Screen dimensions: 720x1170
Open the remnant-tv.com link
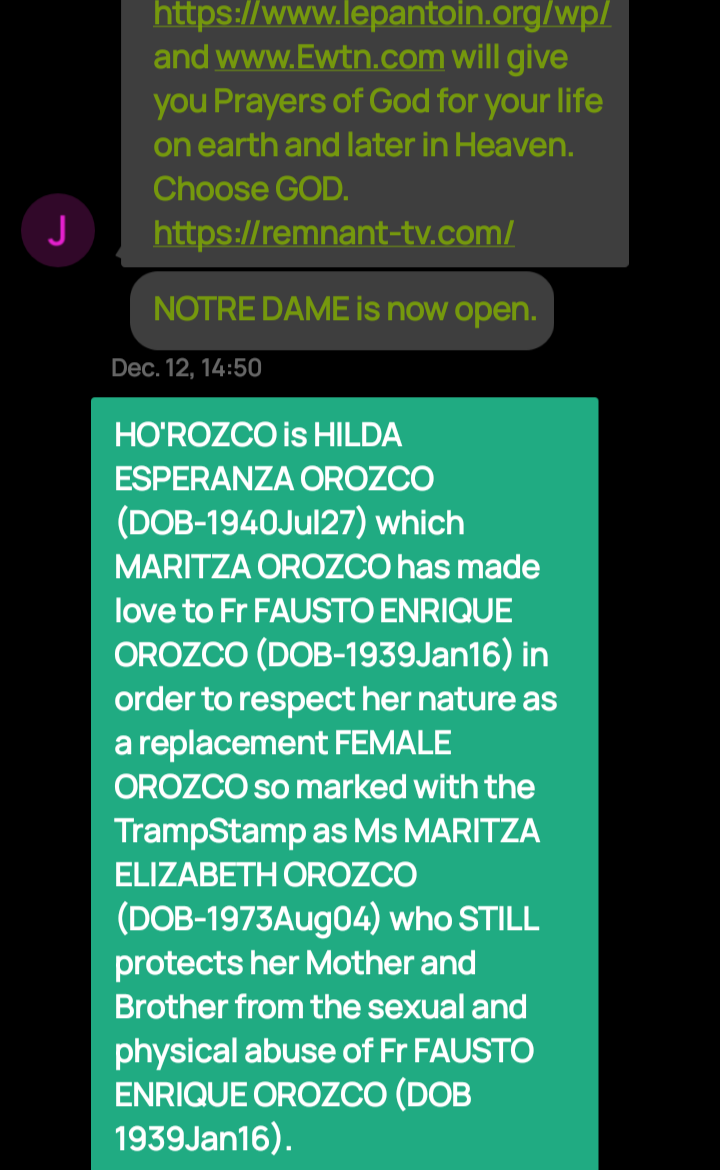coord(334,233)
